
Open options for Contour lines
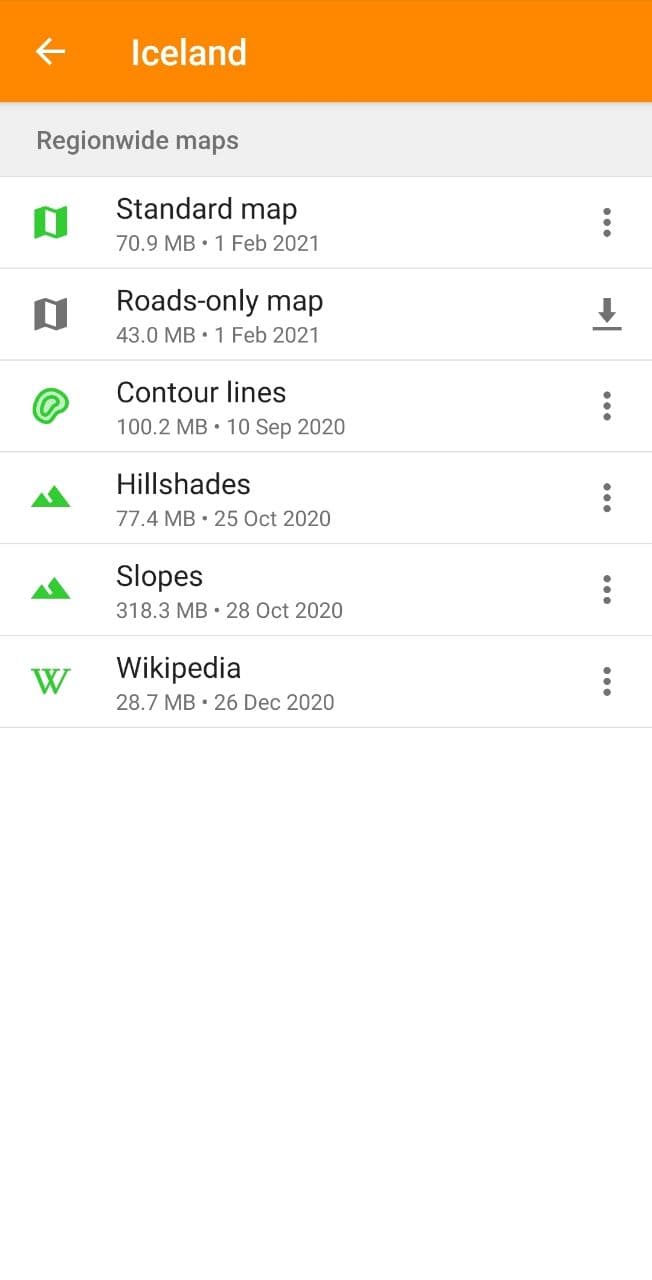(x=606, y=406)
